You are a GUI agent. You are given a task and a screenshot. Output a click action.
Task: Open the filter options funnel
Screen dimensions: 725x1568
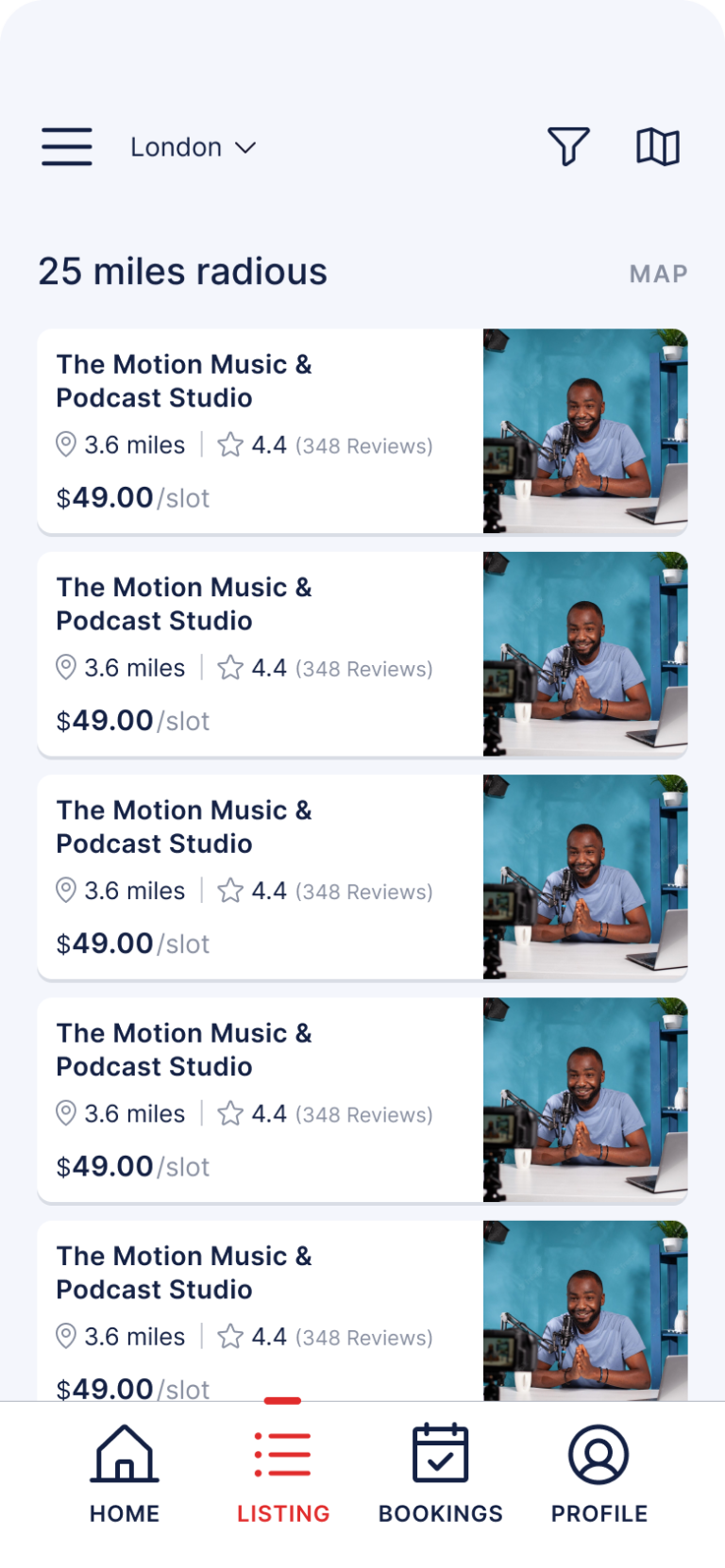coord(568,147)
